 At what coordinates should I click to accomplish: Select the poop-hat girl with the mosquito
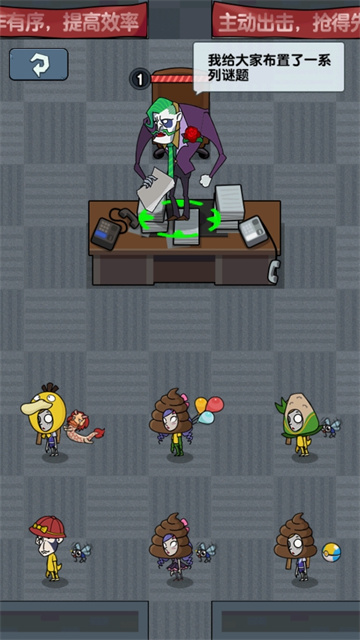click(x=171, y=547)
